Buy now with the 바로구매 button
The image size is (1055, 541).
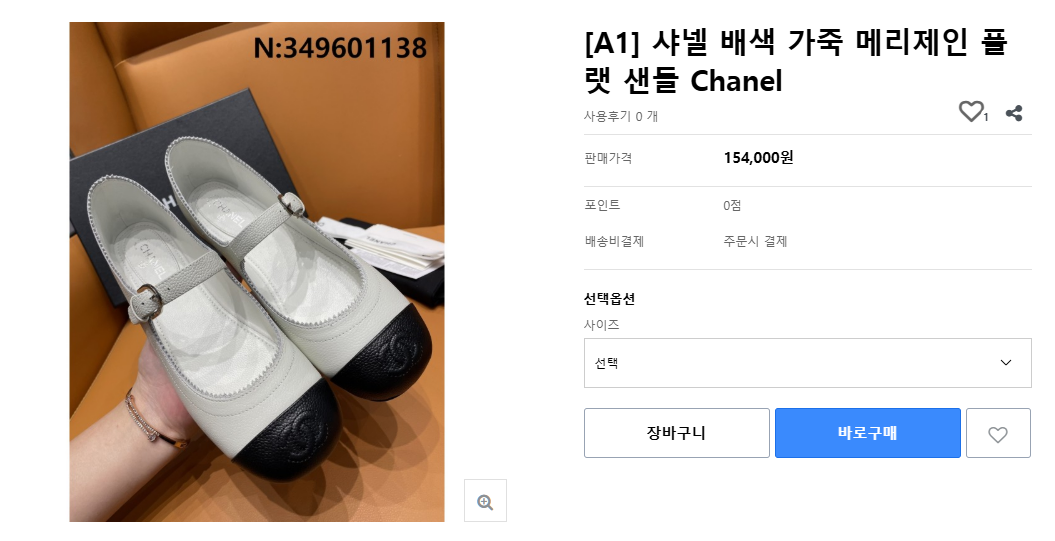(867, 433)
